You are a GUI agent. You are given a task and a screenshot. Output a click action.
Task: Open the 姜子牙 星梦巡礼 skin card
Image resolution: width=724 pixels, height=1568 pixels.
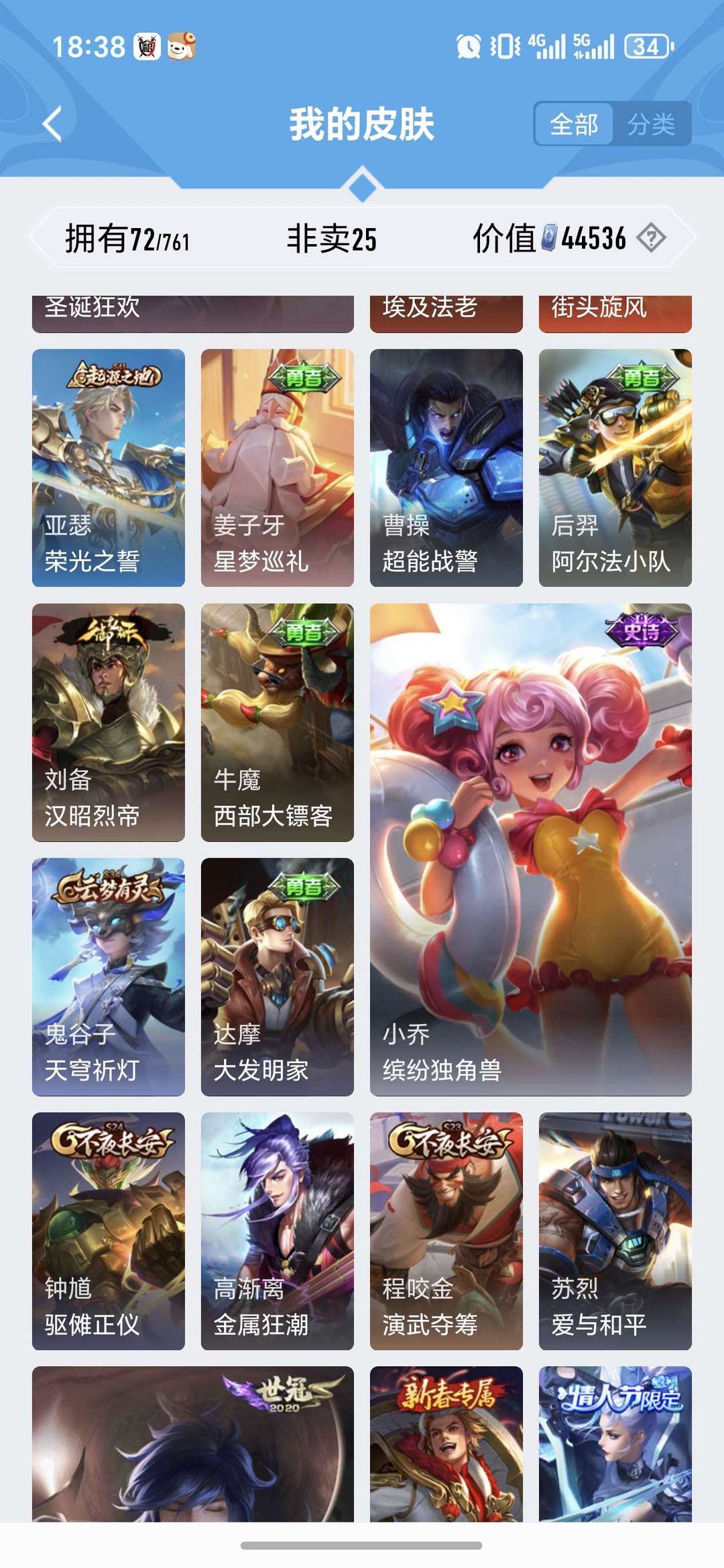pyautogui.click(x=277, y=467)
